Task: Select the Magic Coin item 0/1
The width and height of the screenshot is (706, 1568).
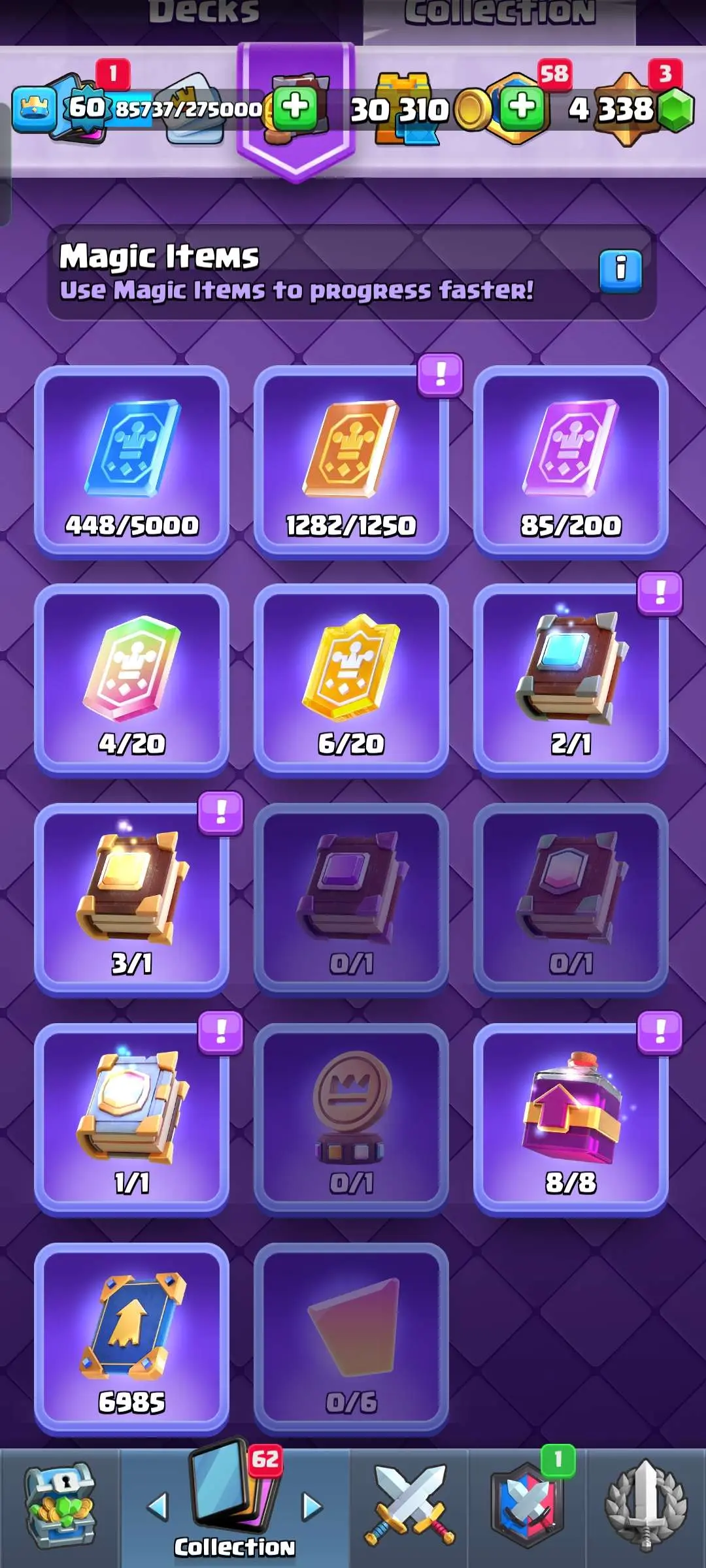Action: tap(351, 1119)
